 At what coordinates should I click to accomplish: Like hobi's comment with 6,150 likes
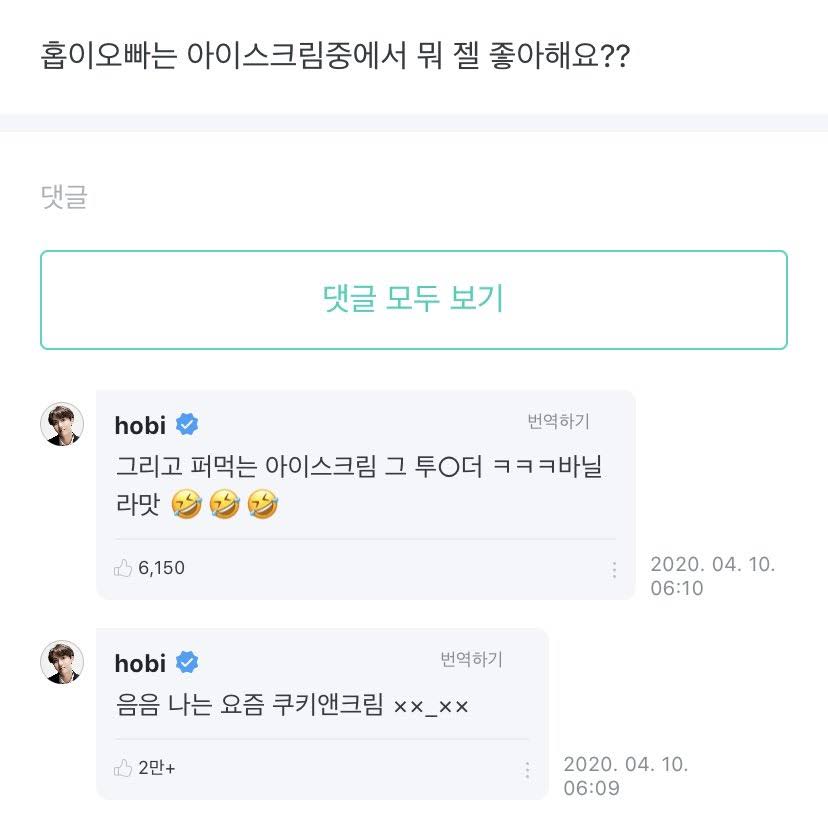click(124, 568)
